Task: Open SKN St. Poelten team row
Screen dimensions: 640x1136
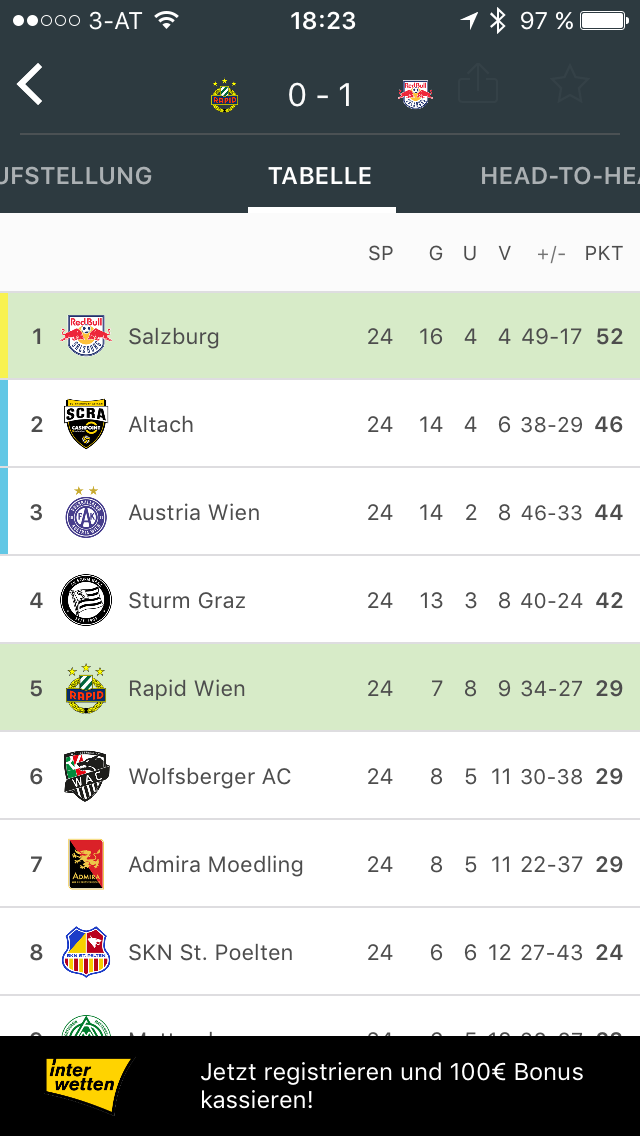Action: pyautogui.click(x=320, y=952)
